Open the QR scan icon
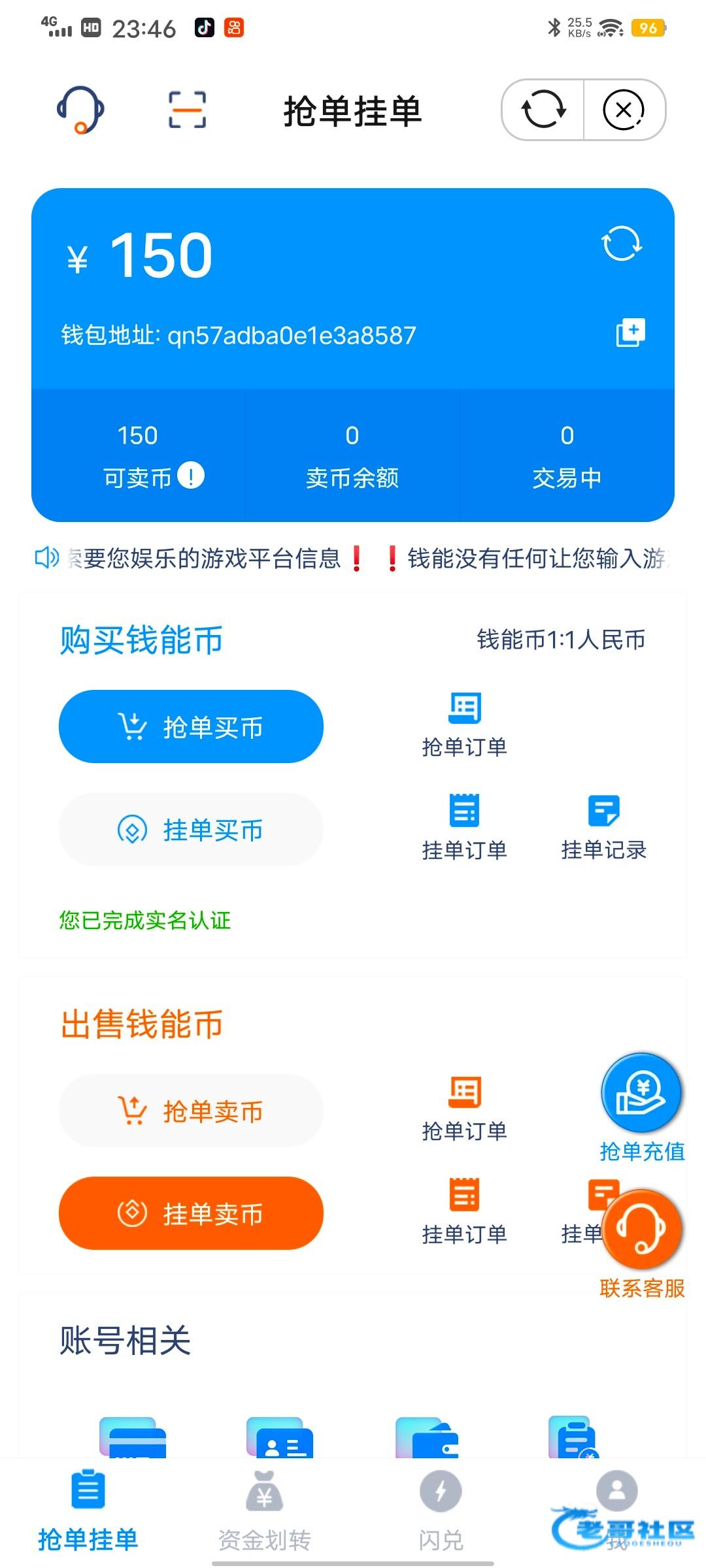Screen dimensions: 706x1568 point(187,110)
